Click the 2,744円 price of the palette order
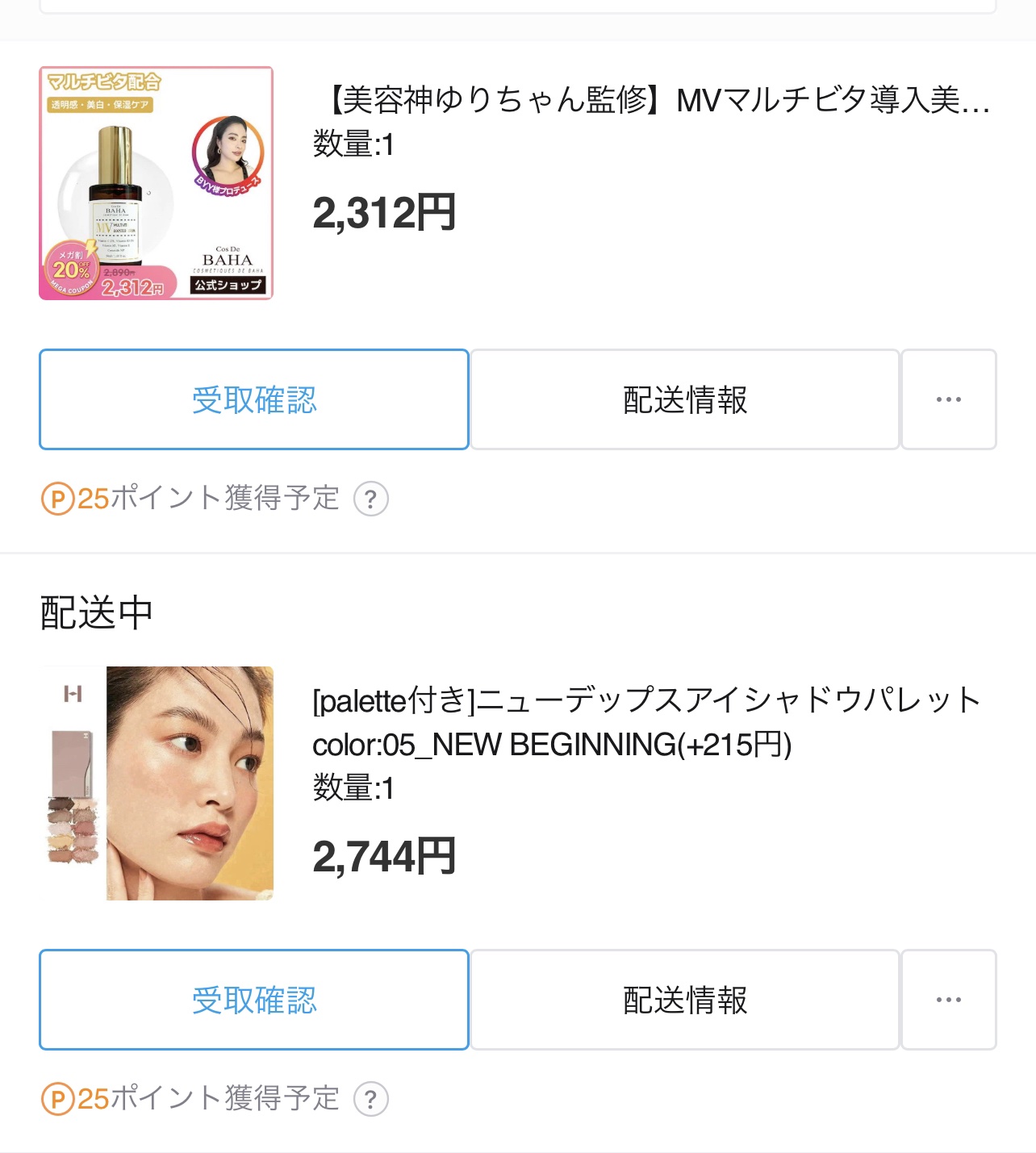Image resolution: width=1036 pixels, height=1153 pixels. pyautogui.click(x=383, y=857)
